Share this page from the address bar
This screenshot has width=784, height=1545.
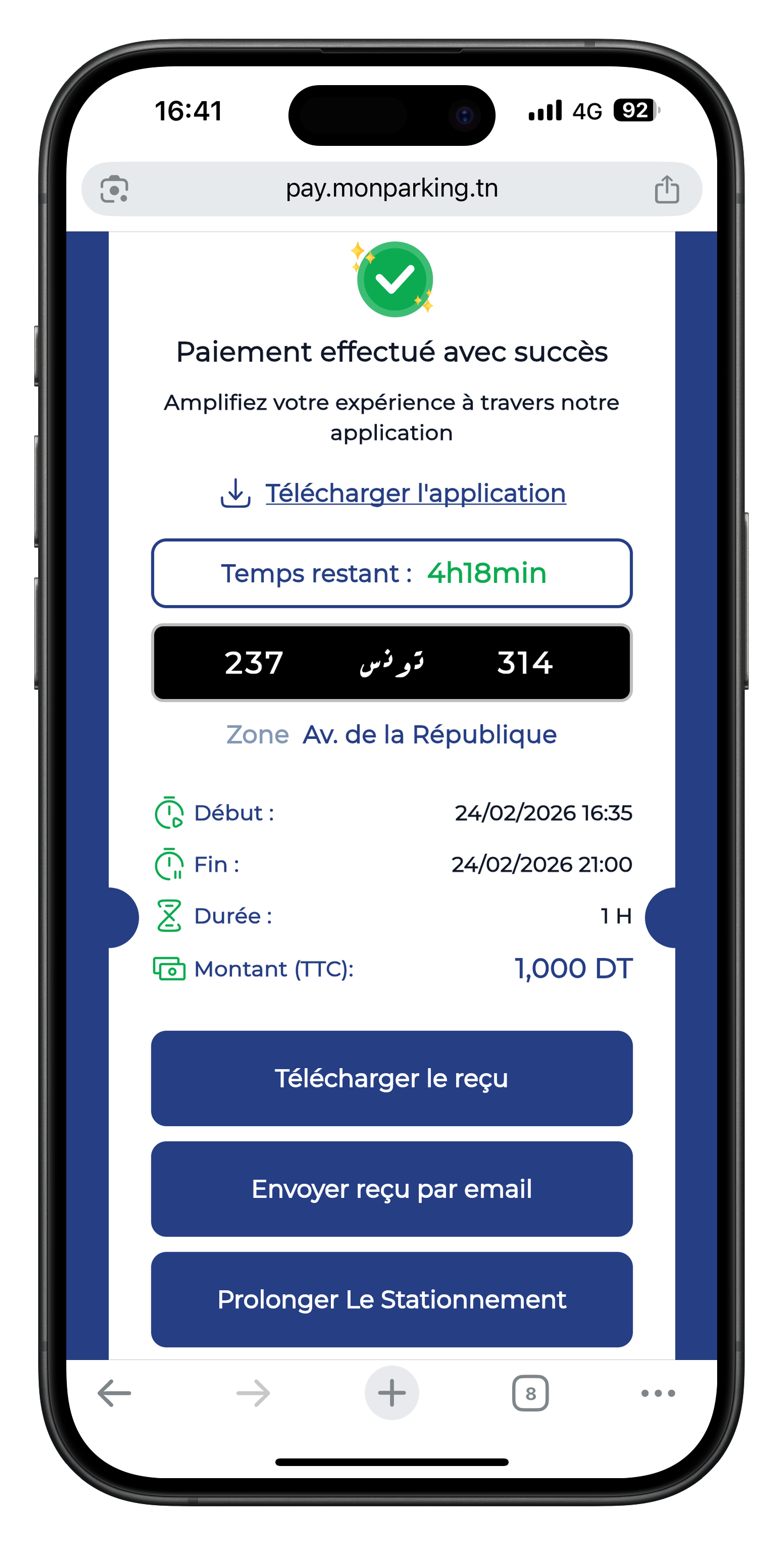pos(666,190)
